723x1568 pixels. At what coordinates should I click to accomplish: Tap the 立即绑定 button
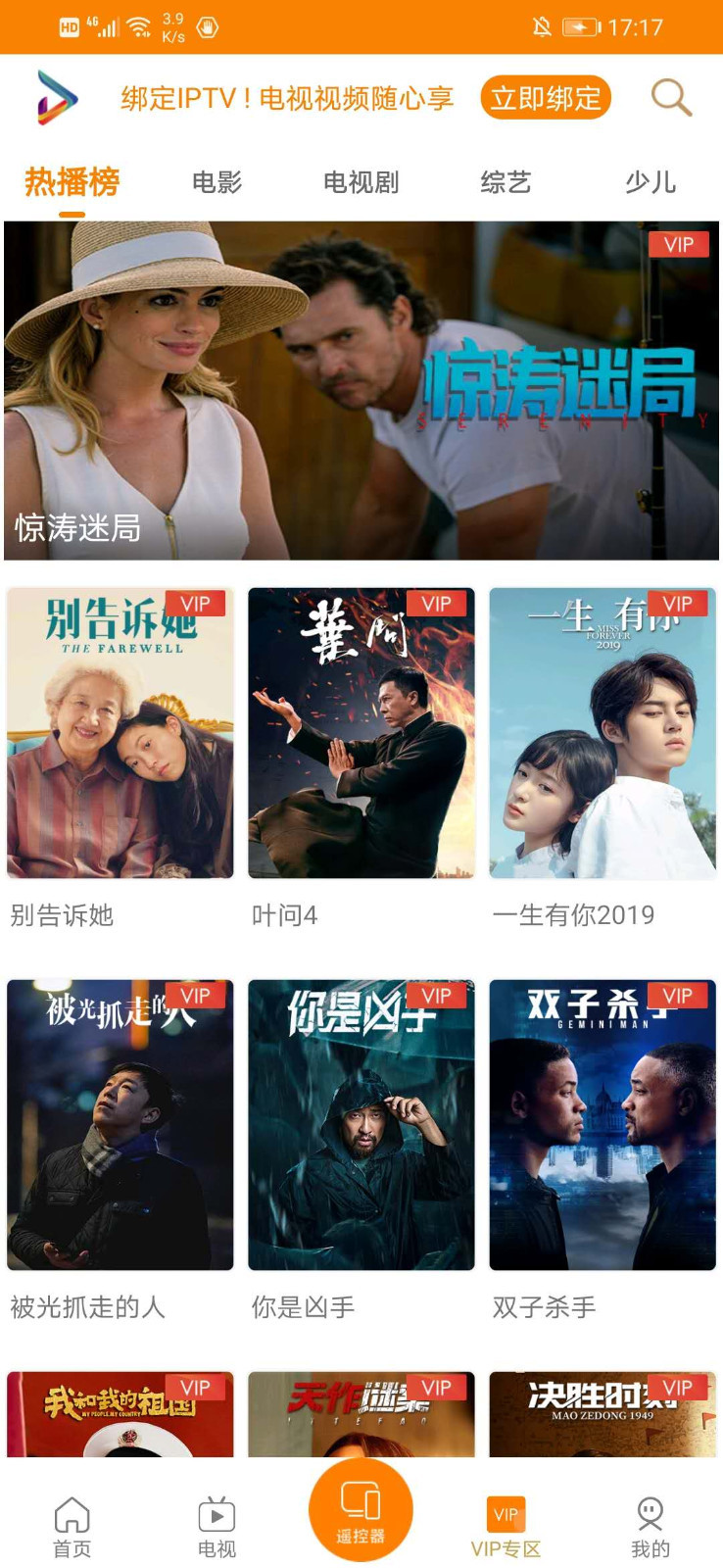(x=546, y=98)
